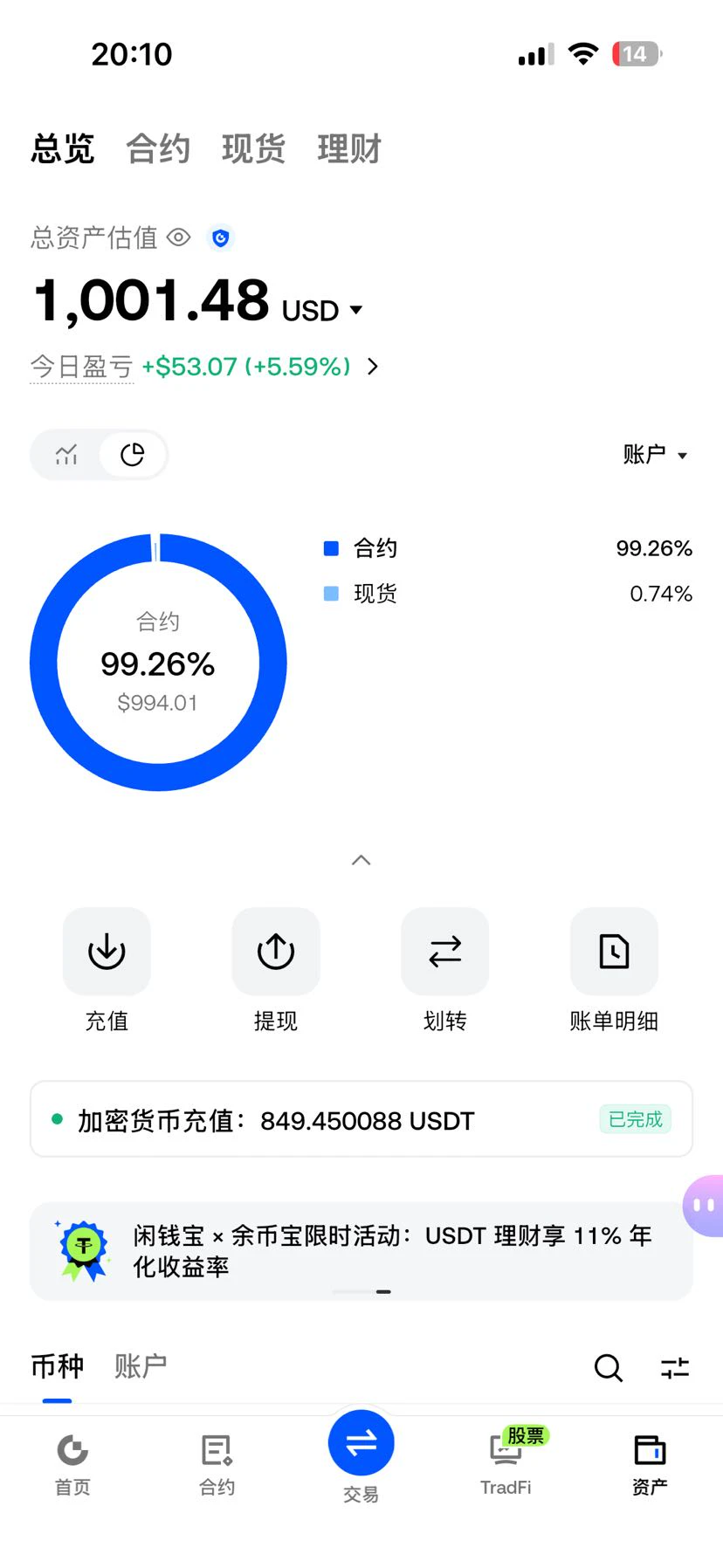Switch to the 账户 list tab
Image resolution: width=723 pixels, height=1568 pixels.
(141, 1366)
